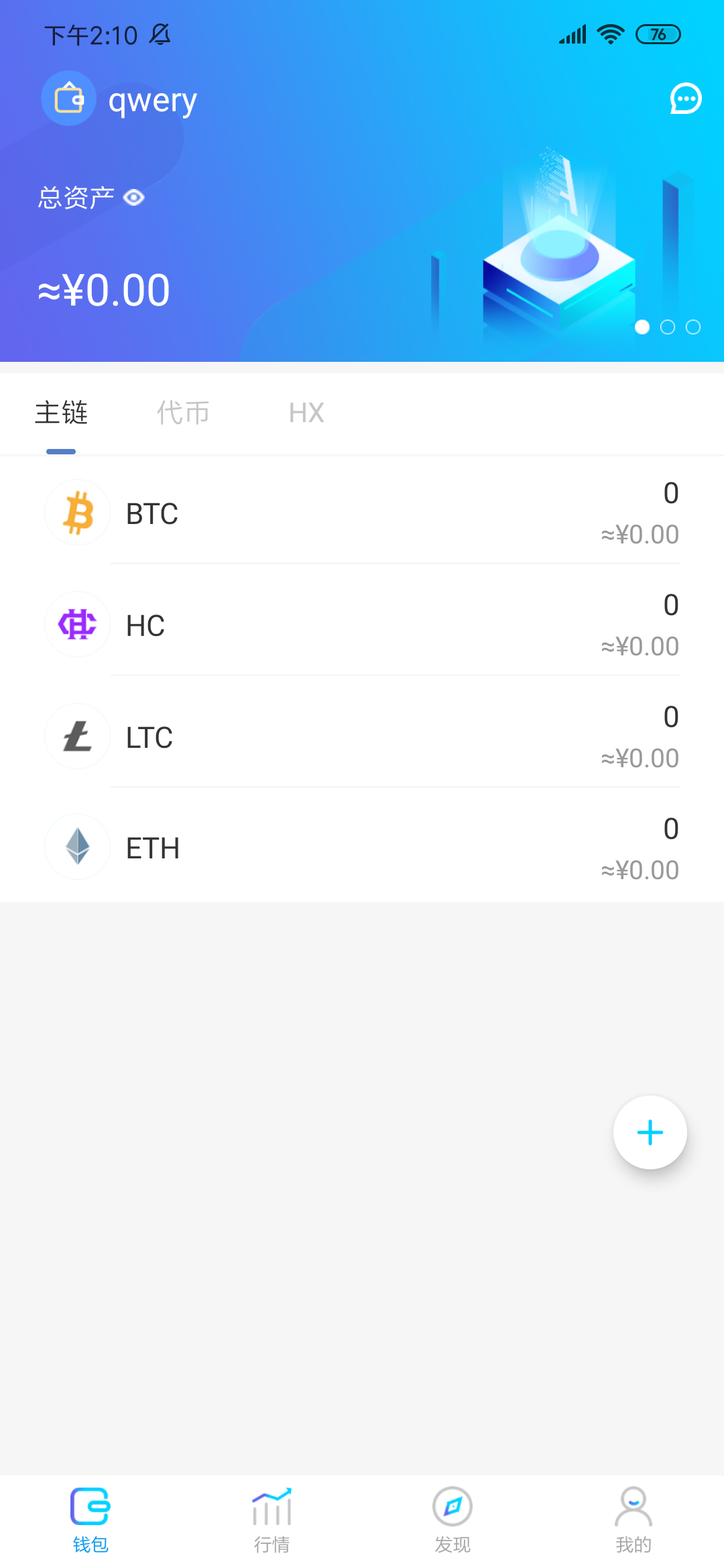The height and width of the screenshot is (1568, 724).
Task: Switch to the 代币 token tab
Action: 184,412
